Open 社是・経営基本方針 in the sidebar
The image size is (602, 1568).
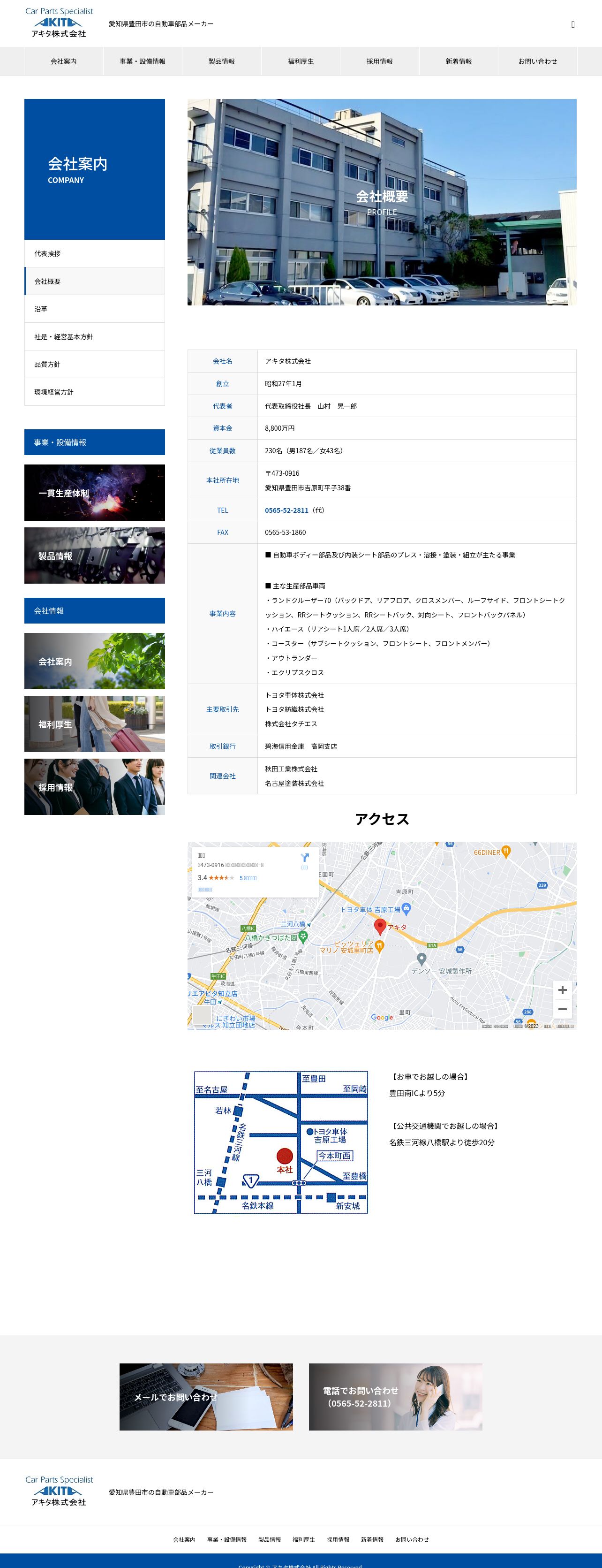point(94,336)
